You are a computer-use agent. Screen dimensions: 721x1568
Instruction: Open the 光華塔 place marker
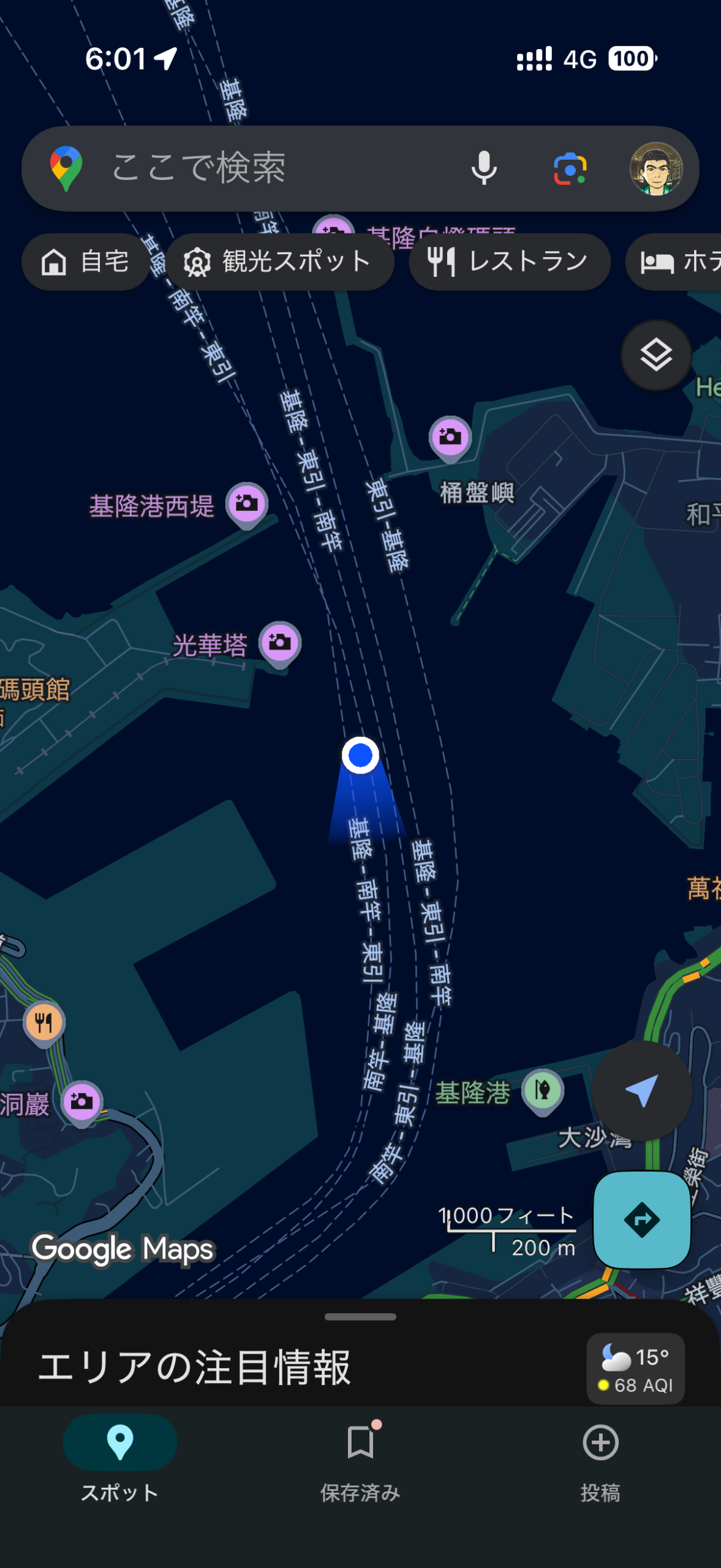280,643
